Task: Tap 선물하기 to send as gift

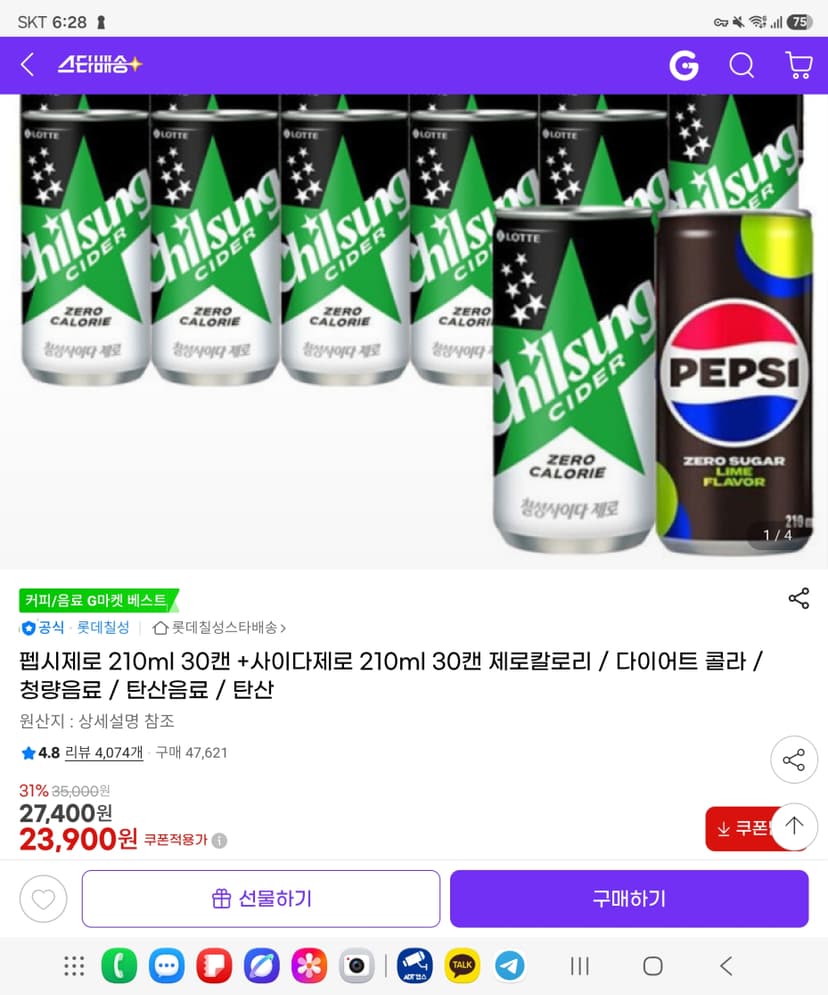Action: pos(261,899)
